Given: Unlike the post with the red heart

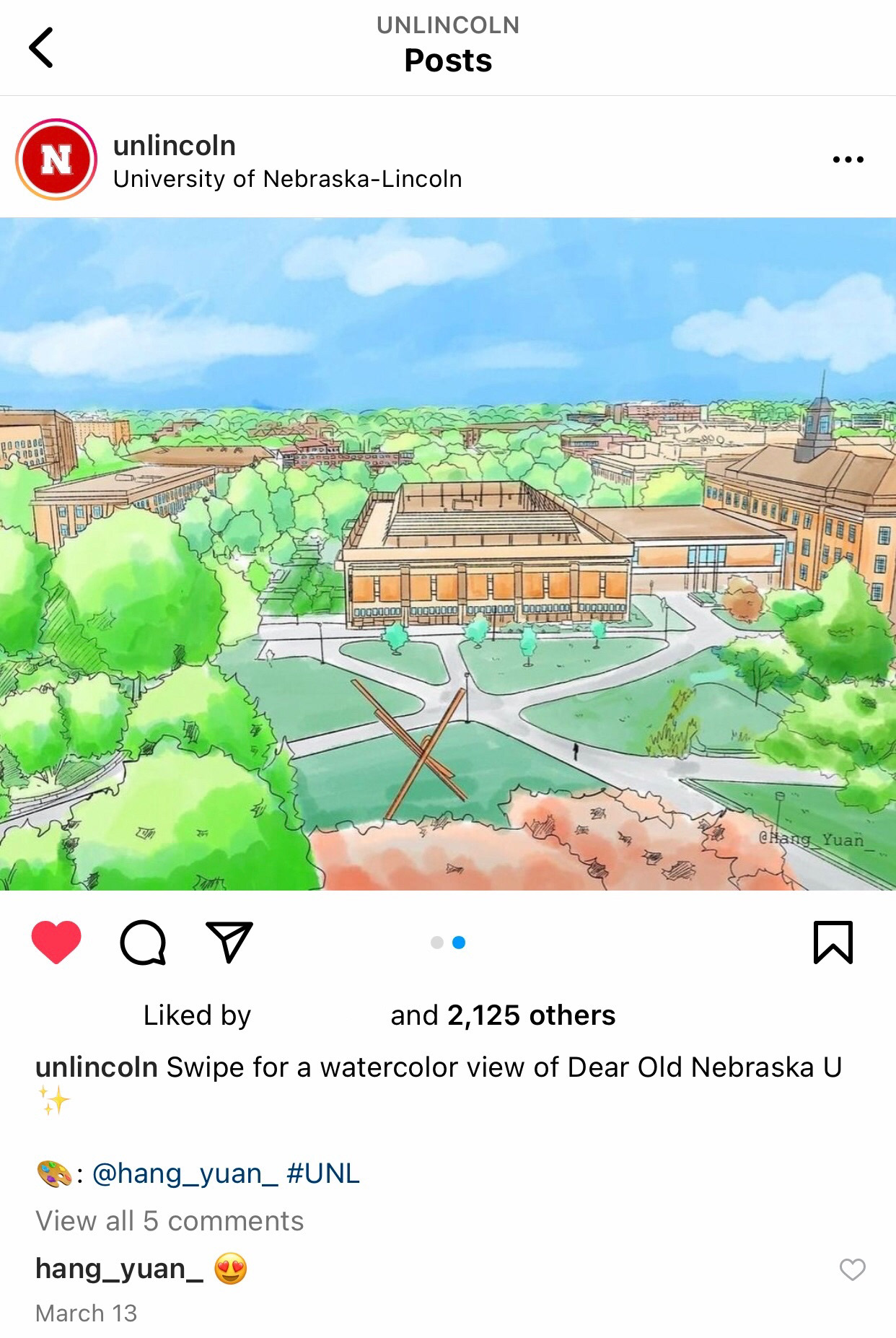Looking at the screenshot, I should [56, 943].
